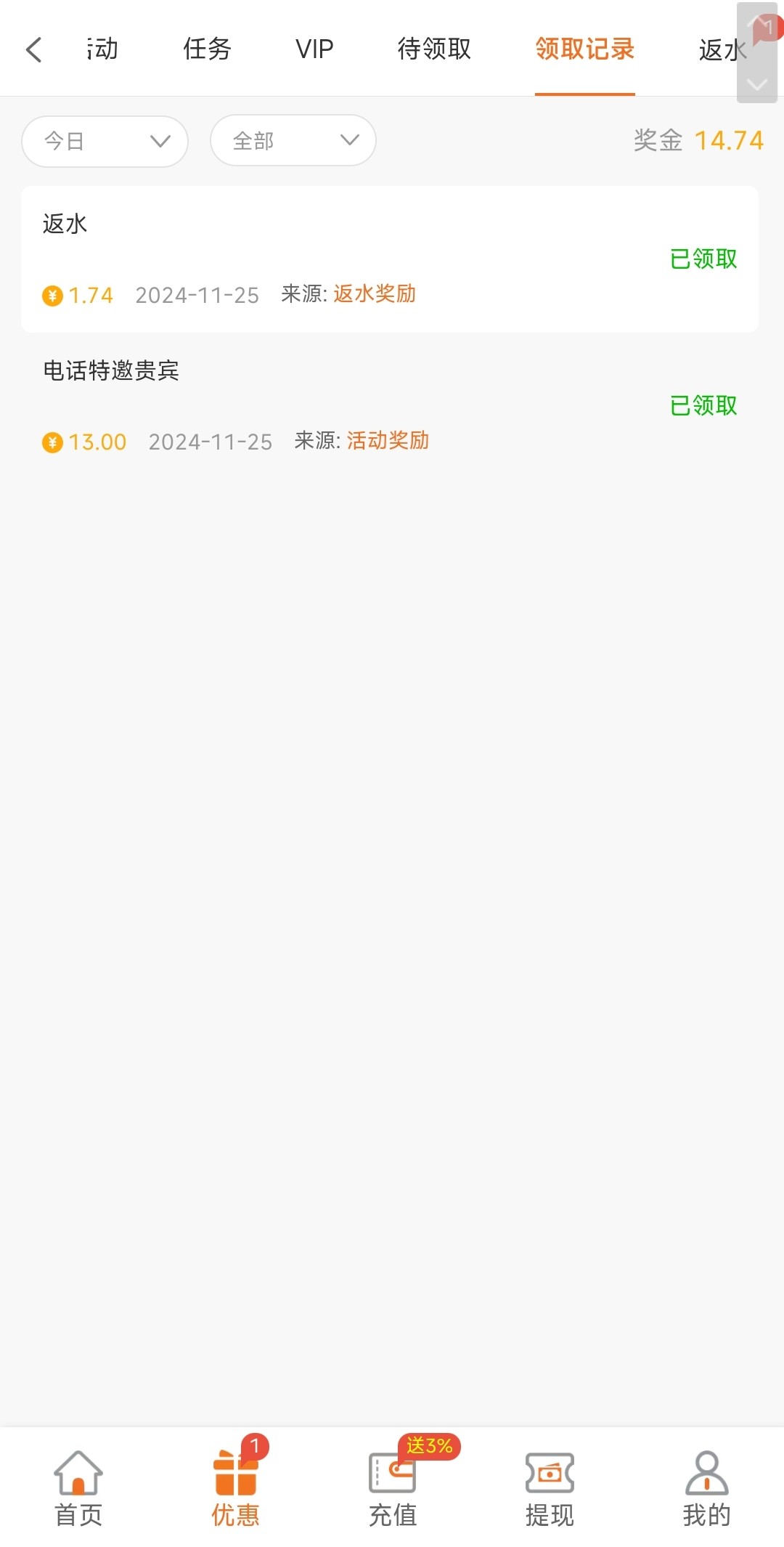Select the 领取记录 tab

coord(585,49)
